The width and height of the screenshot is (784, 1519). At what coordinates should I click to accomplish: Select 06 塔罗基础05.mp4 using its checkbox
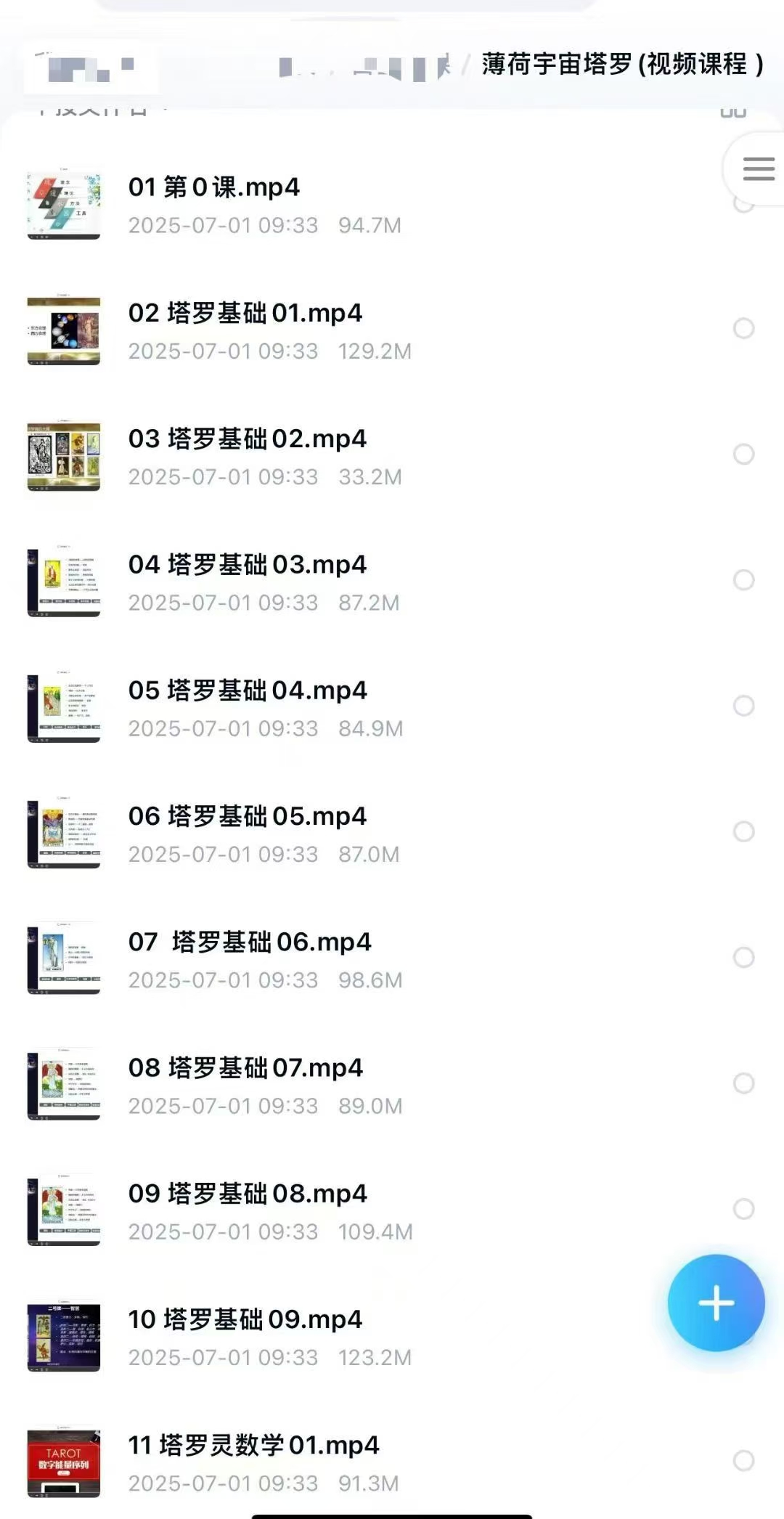743,831
